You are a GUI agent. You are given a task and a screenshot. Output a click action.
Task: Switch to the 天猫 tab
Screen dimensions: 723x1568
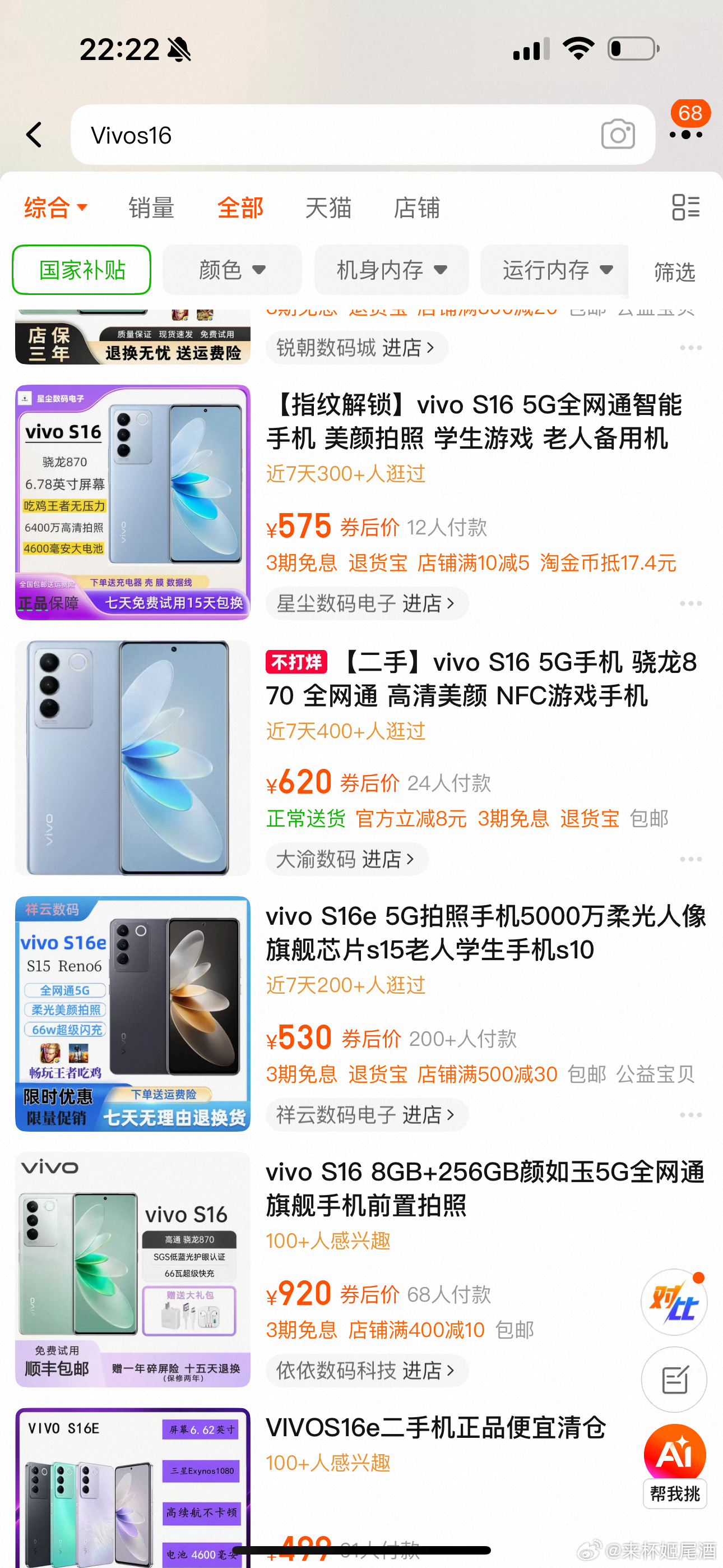328,207
